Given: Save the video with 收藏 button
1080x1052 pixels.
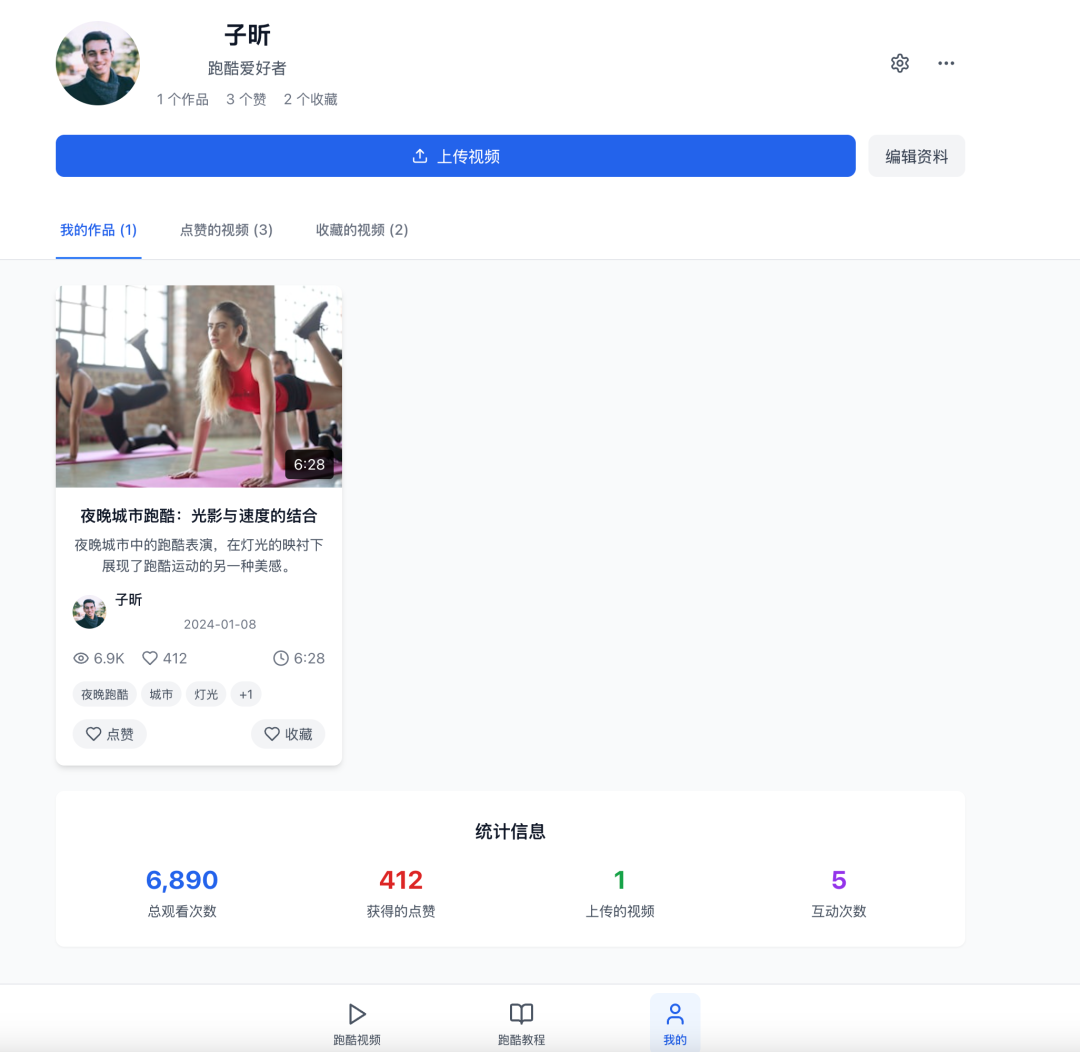Looking at the screenshot, I should pos(288,734).
